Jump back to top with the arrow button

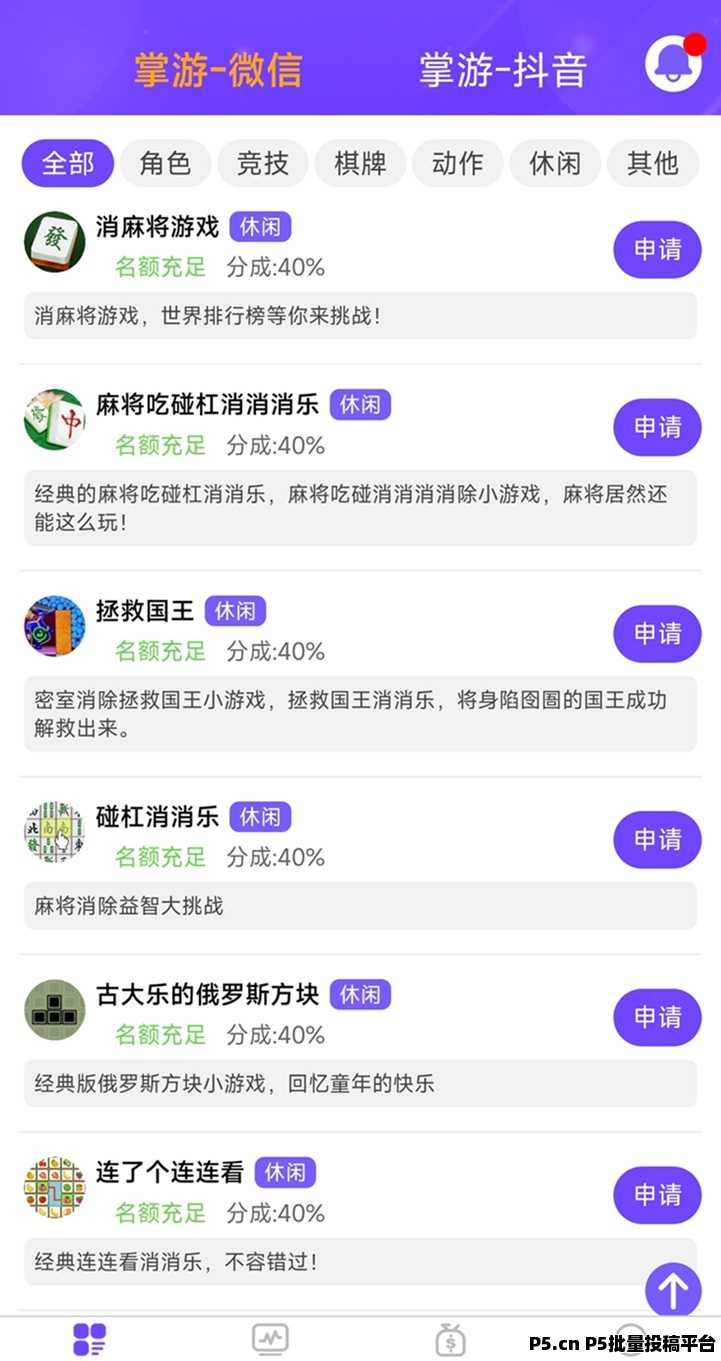click(x=673, y=1290)
